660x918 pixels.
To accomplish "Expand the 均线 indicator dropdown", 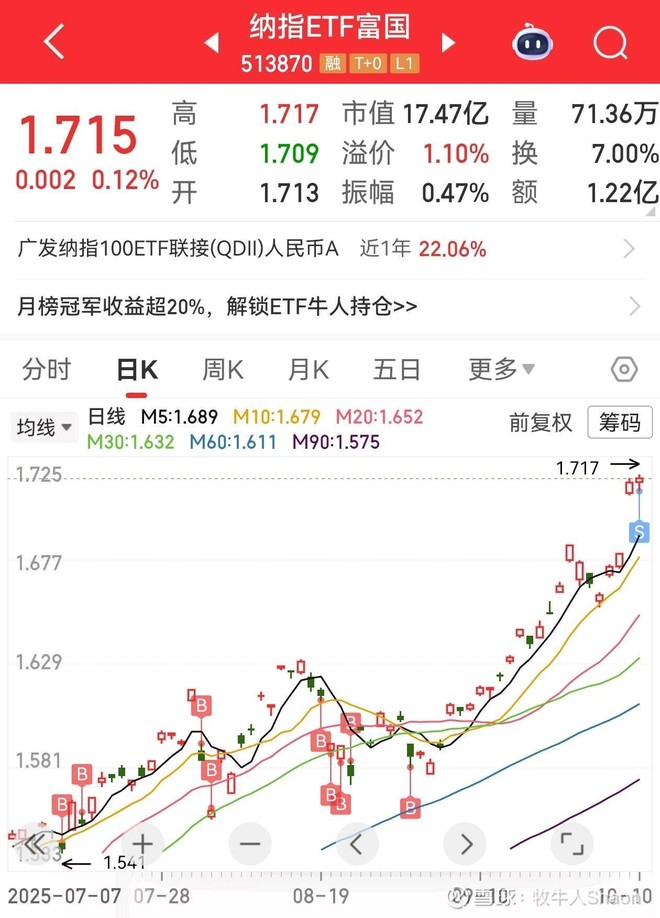I will tap(45, 427).
